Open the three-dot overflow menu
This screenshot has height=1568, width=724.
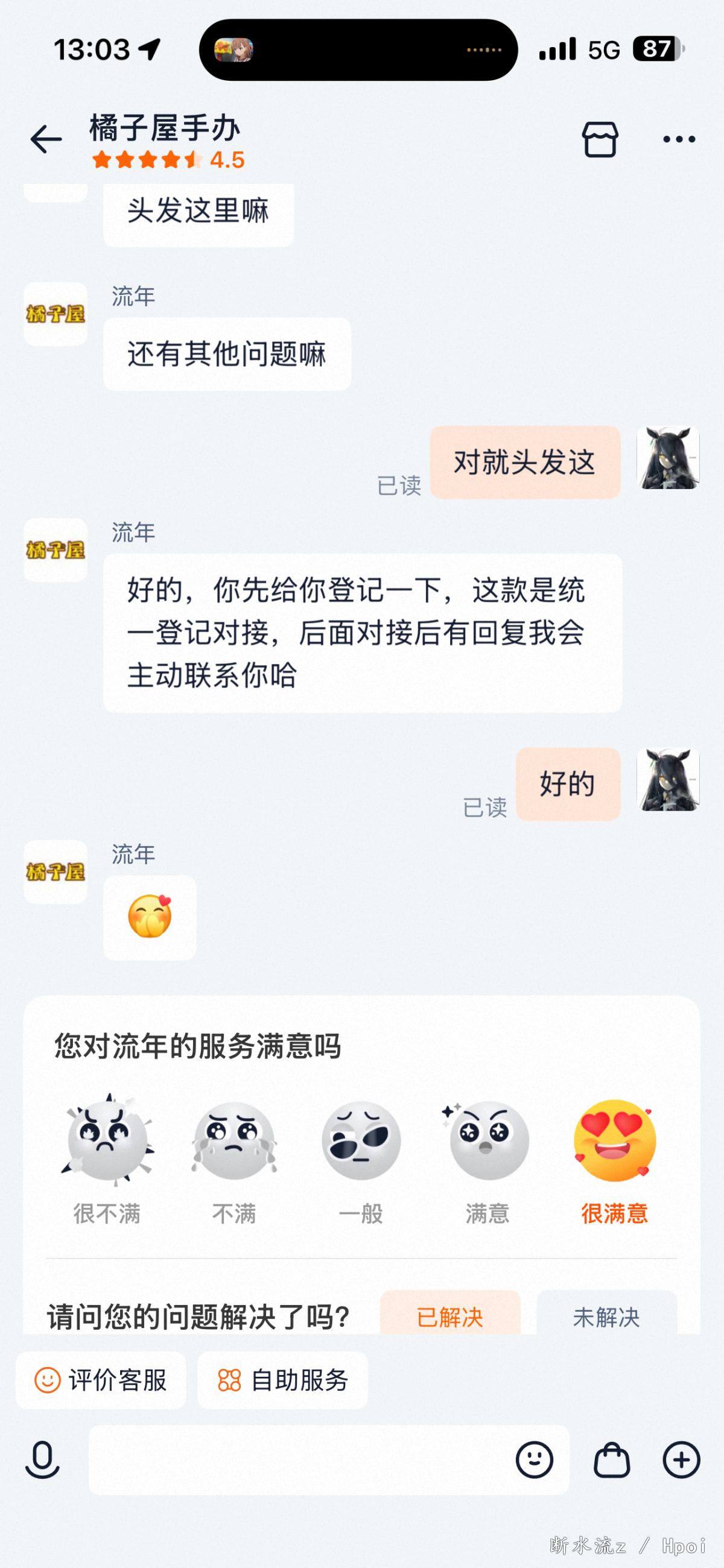[x=678, y=139]
